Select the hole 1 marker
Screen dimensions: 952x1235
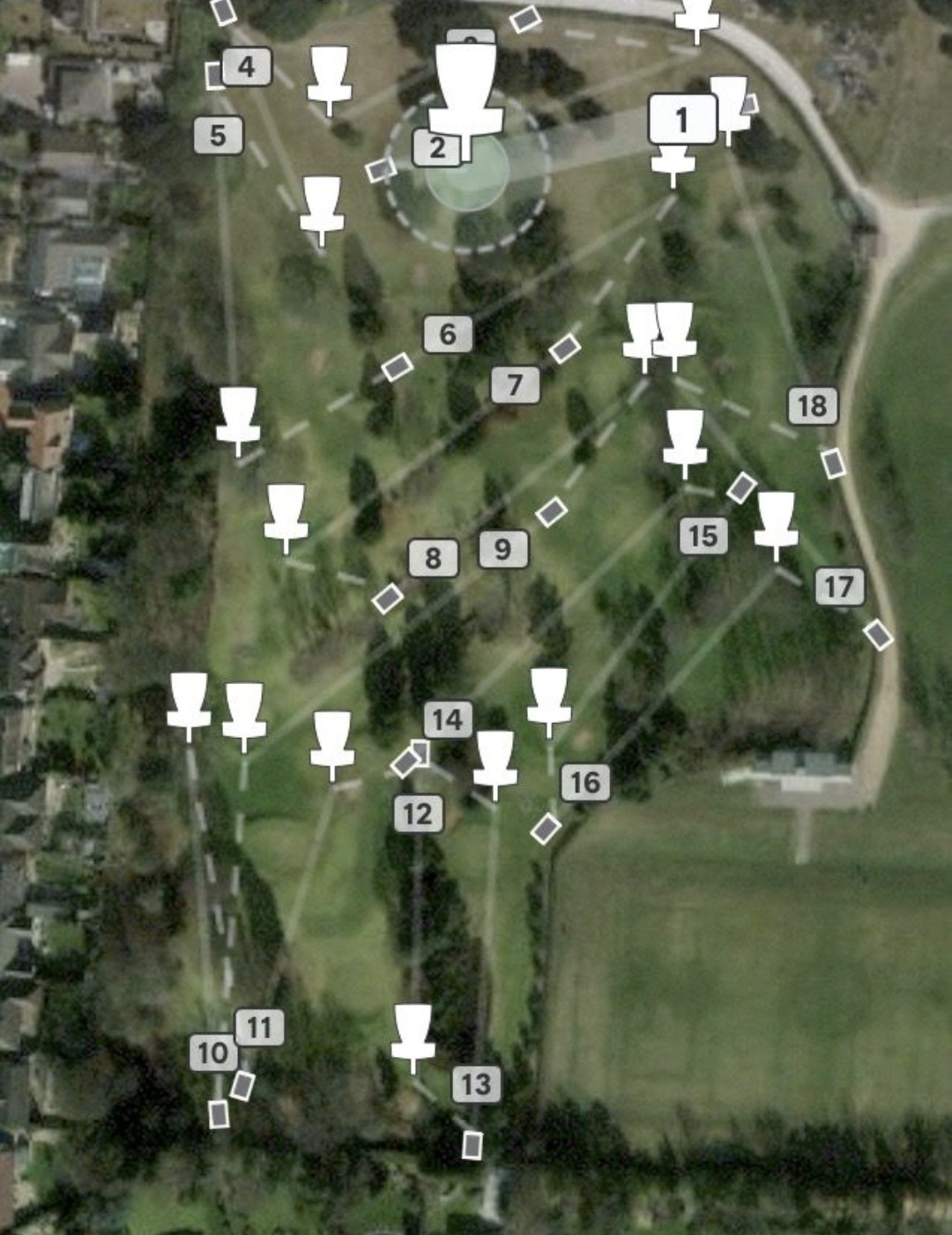click(681, 119)
